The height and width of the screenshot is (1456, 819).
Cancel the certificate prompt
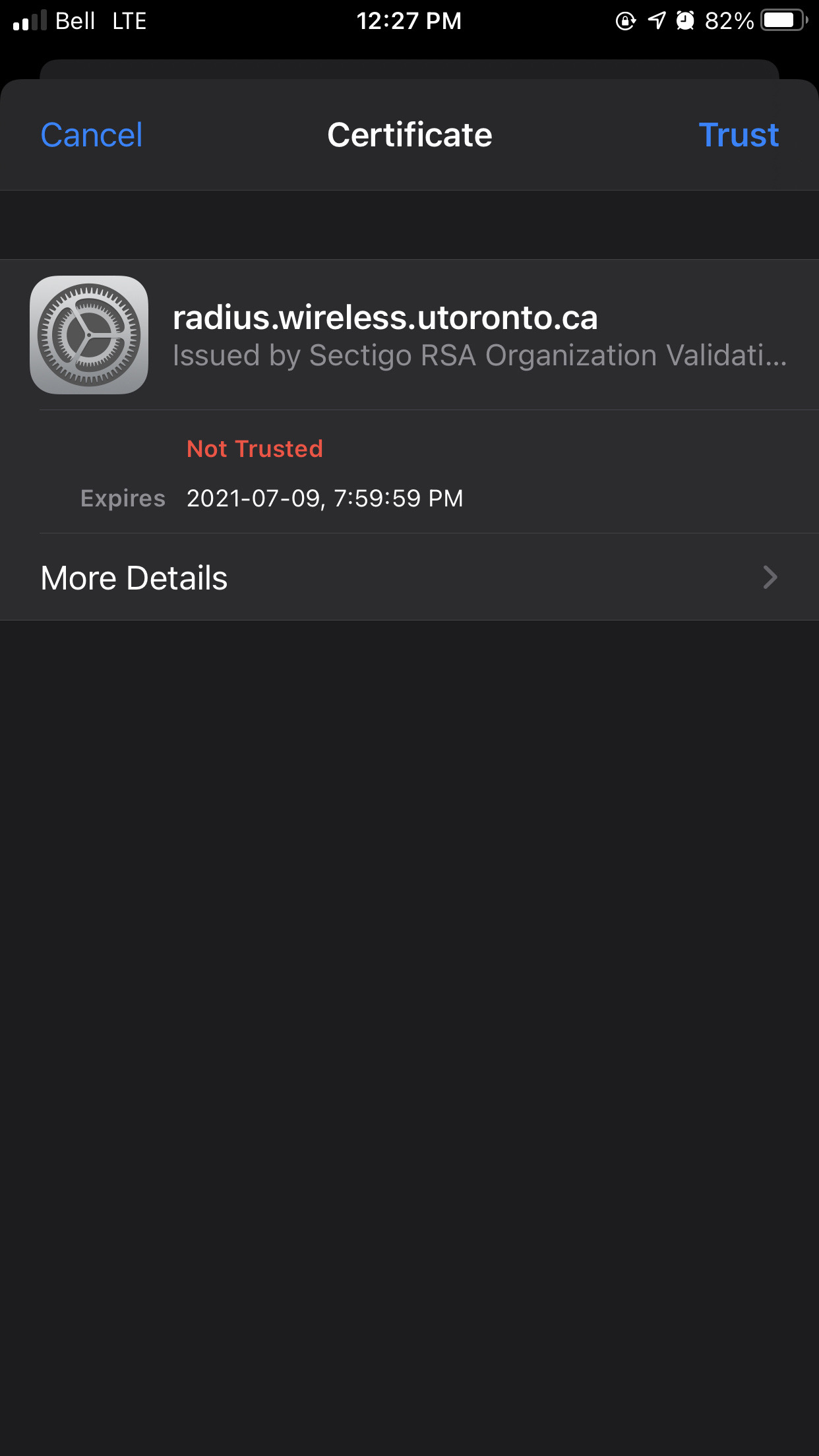coord(92,135)
